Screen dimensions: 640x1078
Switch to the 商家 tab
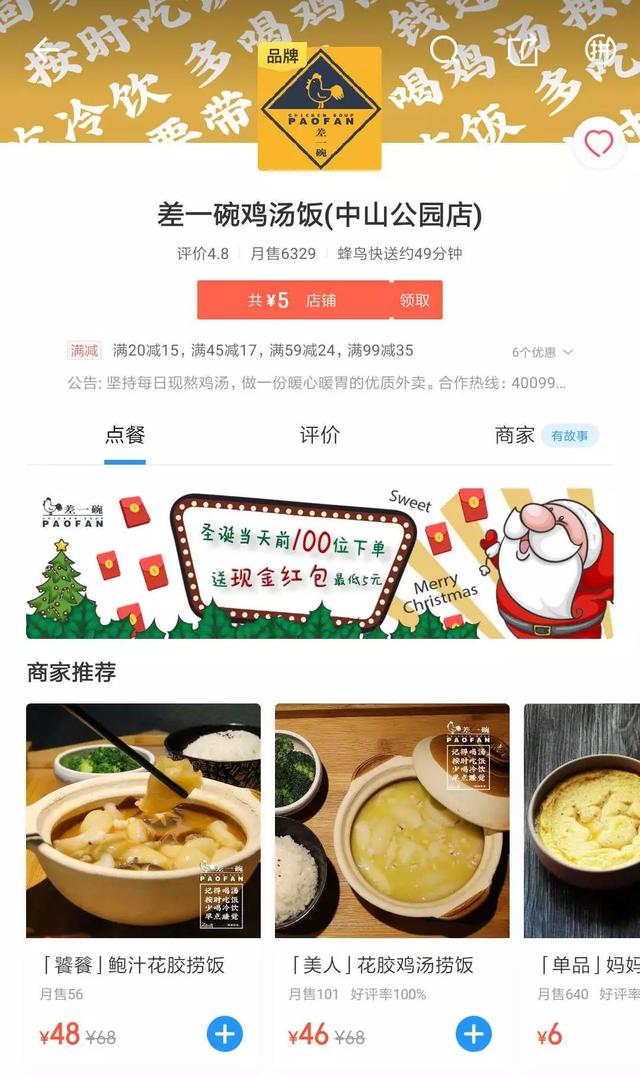(x=515, y=435)
